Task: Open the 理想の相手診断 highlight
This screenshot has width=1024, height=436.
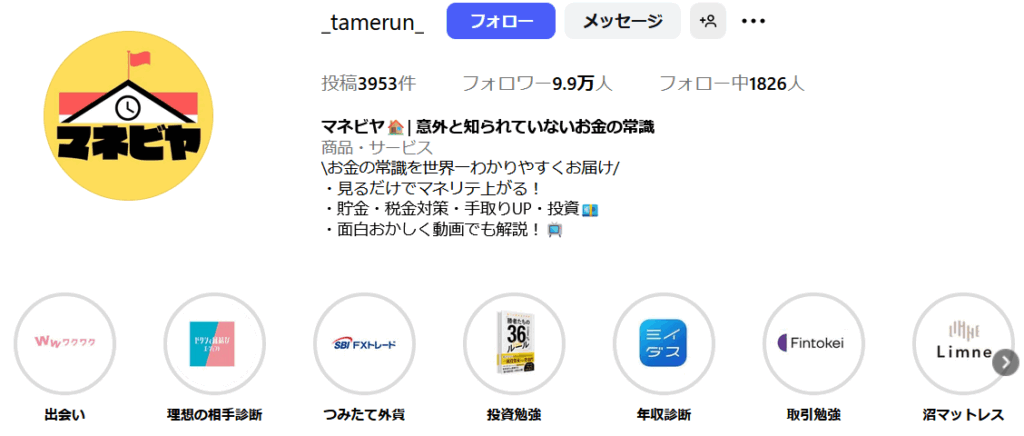Action: [x=214, y=343]
